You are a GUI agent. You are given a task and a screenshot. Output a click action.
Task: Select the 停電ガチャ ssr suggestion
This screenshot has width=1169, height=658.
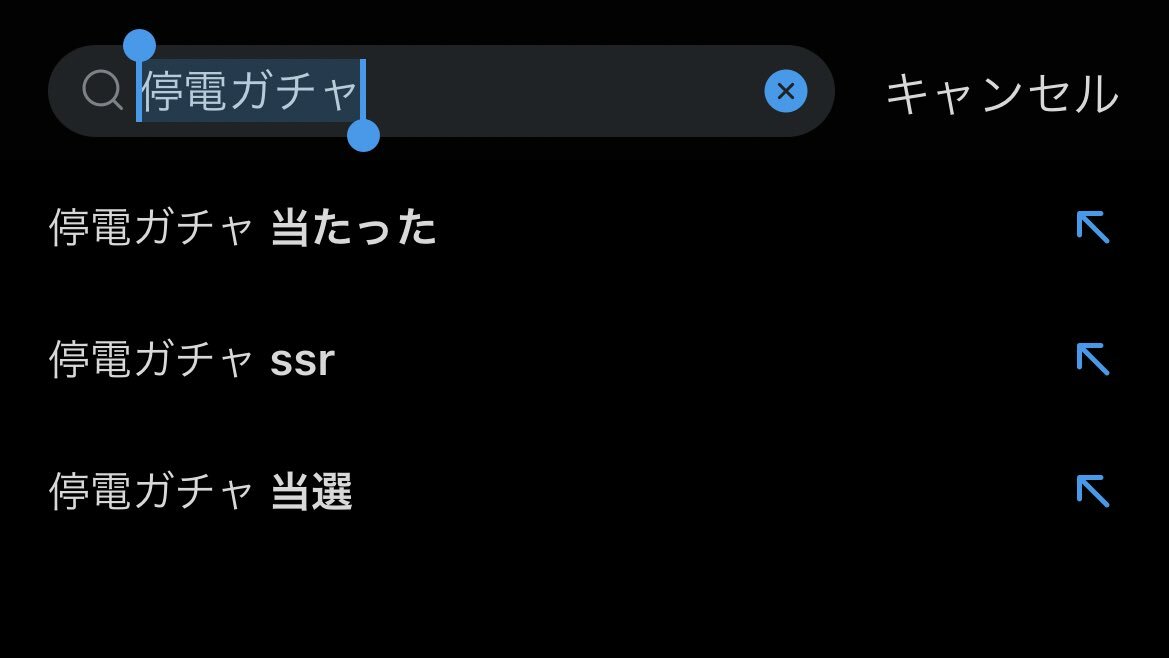click(x=192, y=360)
